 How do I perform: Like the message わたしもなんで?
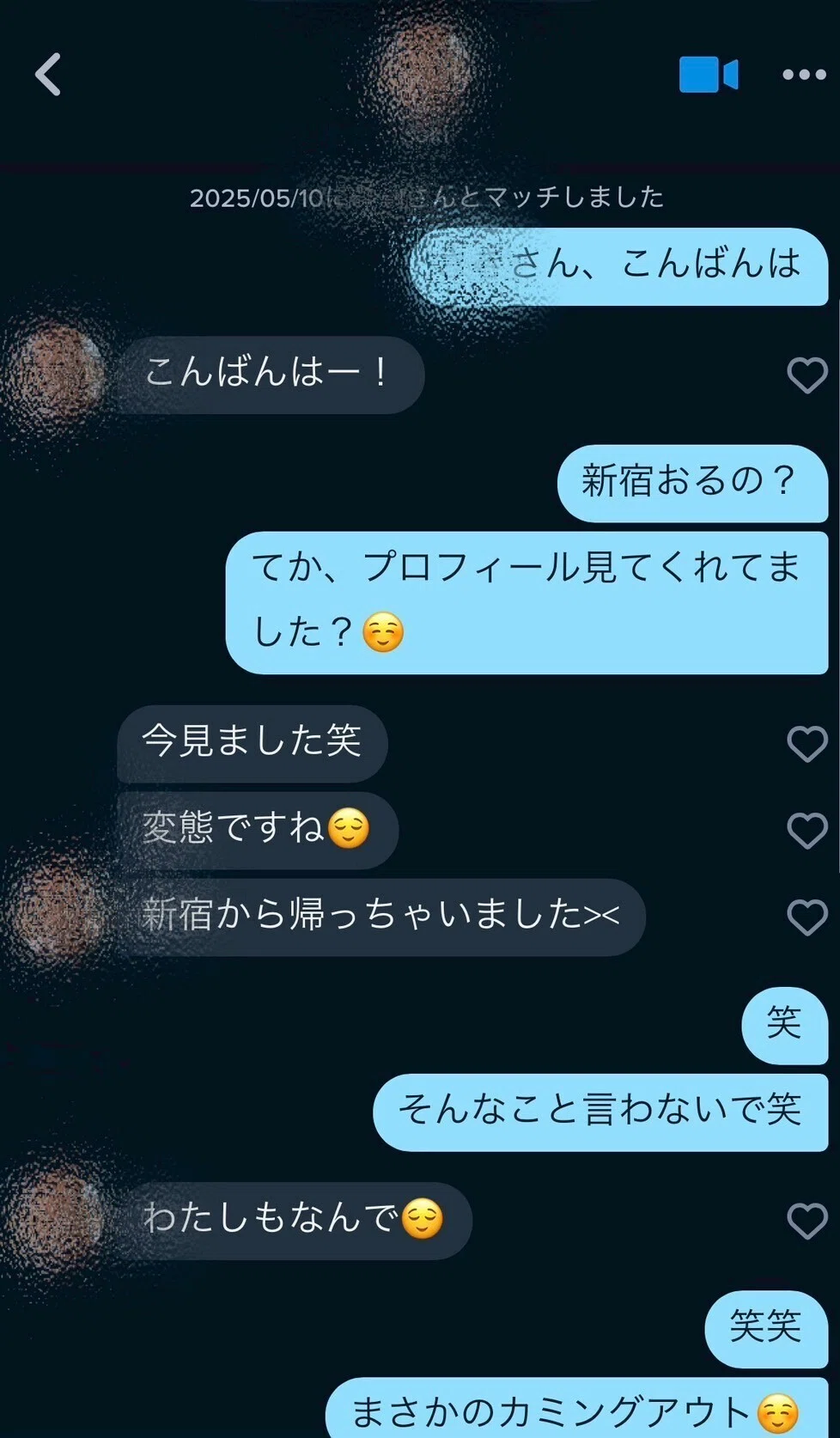point(807,1221)
